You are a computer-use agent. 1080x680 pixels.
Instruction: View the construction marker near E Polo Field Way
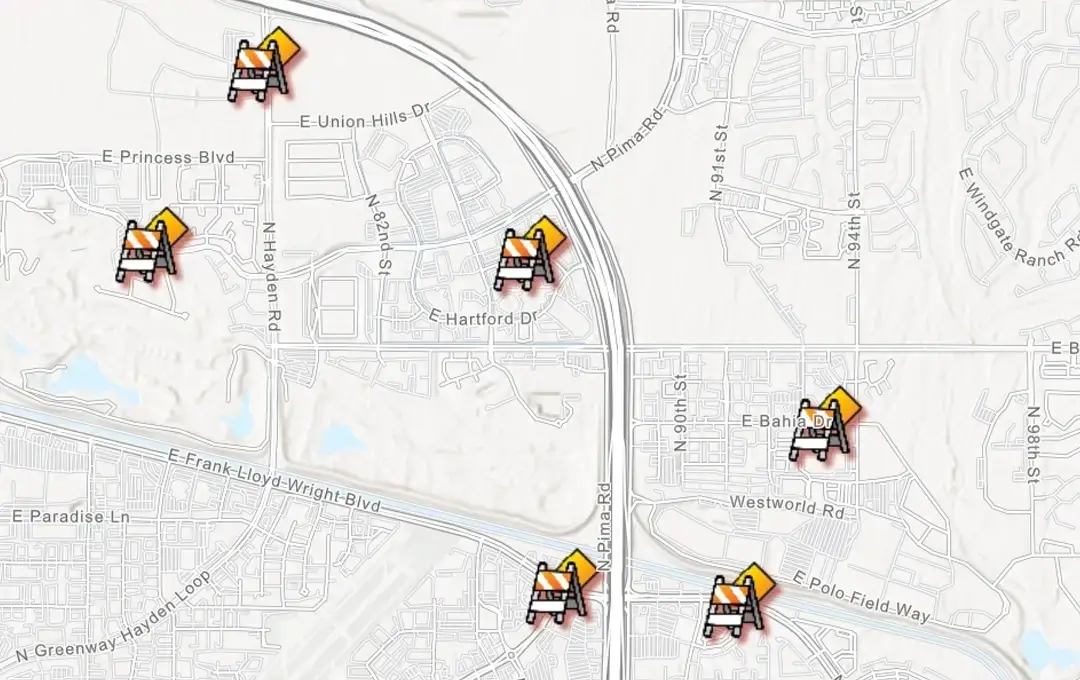[x=738, y=601]
